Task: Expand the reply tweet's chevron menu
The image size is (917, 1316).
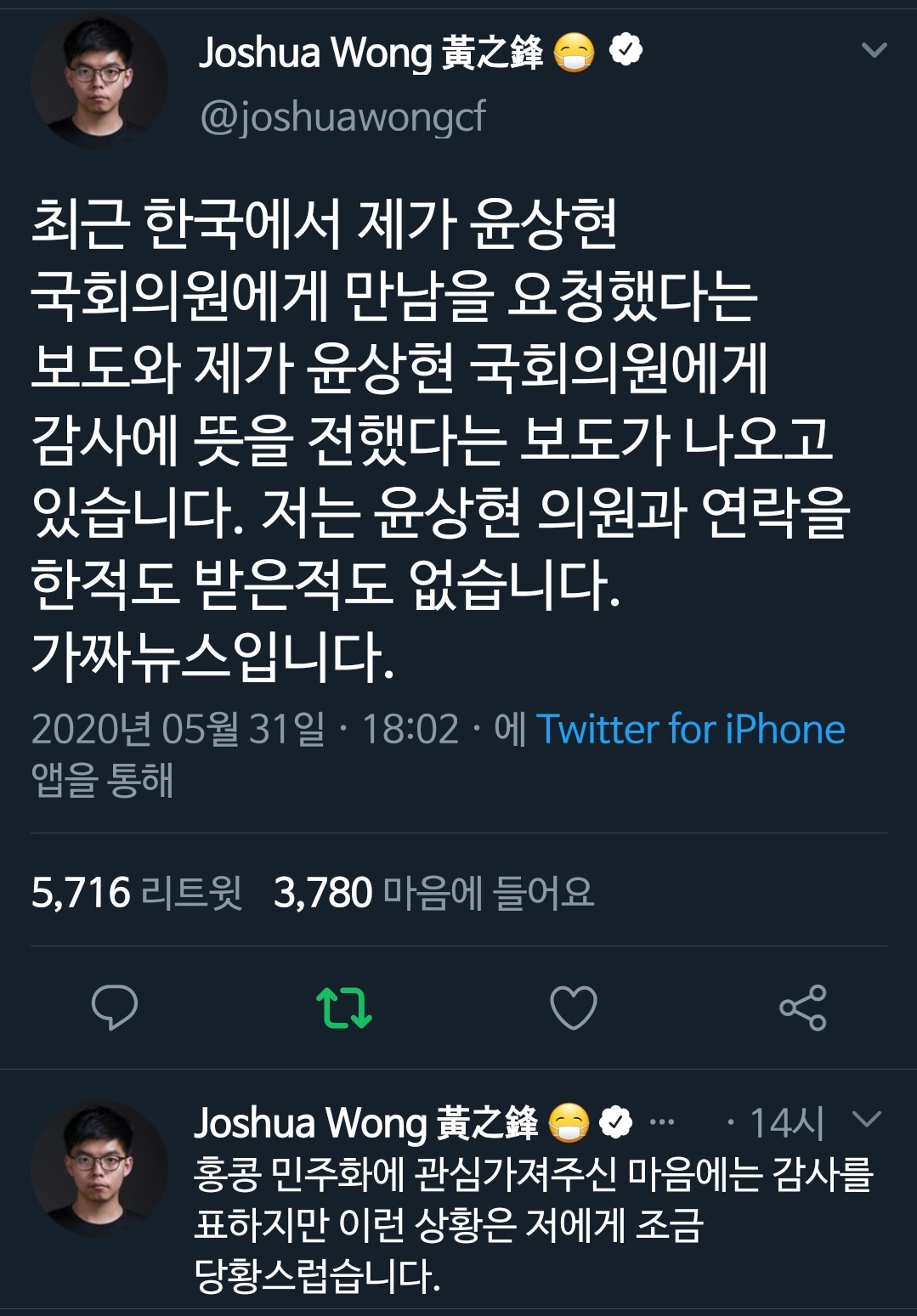Action: (x=867, y=1120)
